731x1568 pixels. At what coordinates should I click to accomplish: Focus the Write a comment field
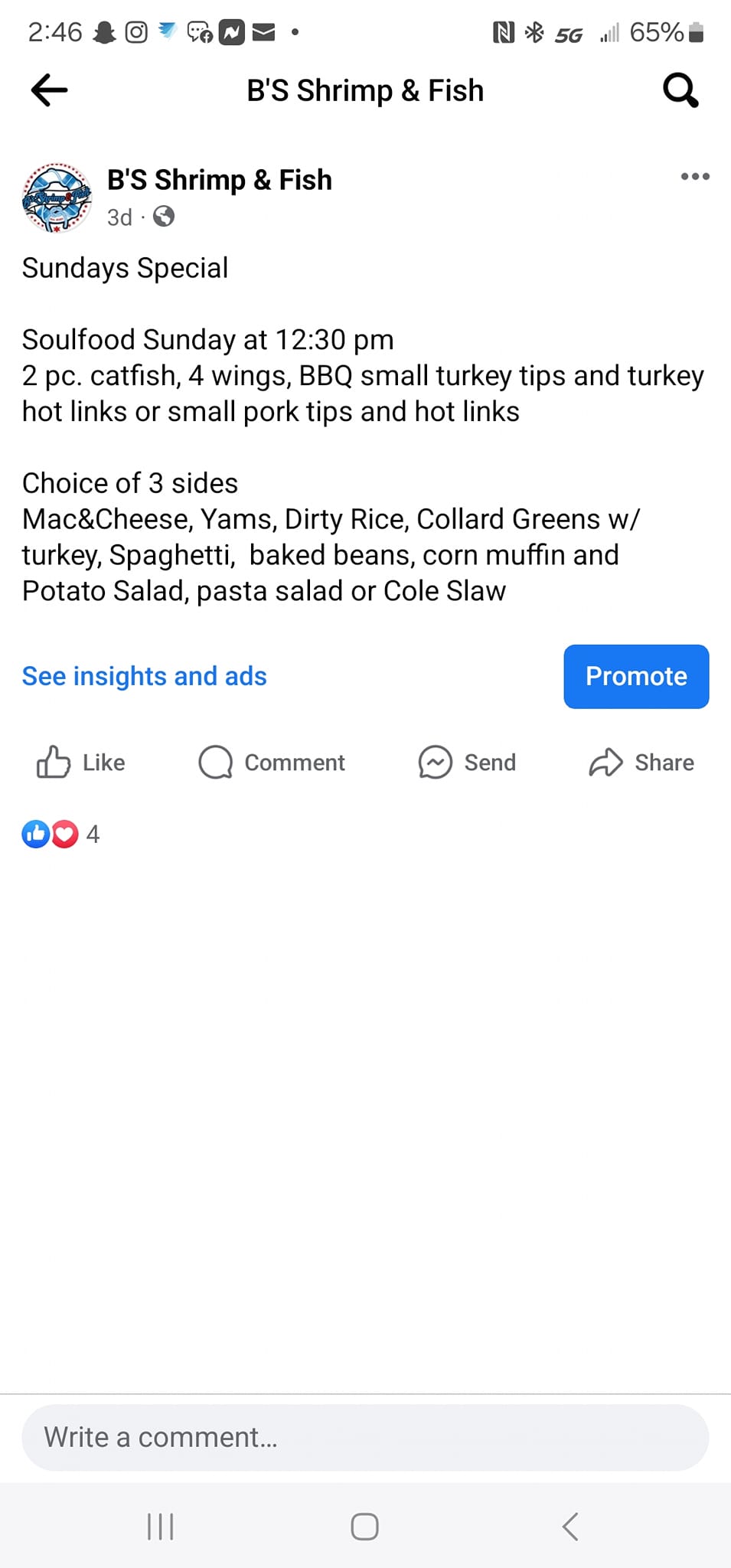pyautogui.click(x=365, y=1437)
